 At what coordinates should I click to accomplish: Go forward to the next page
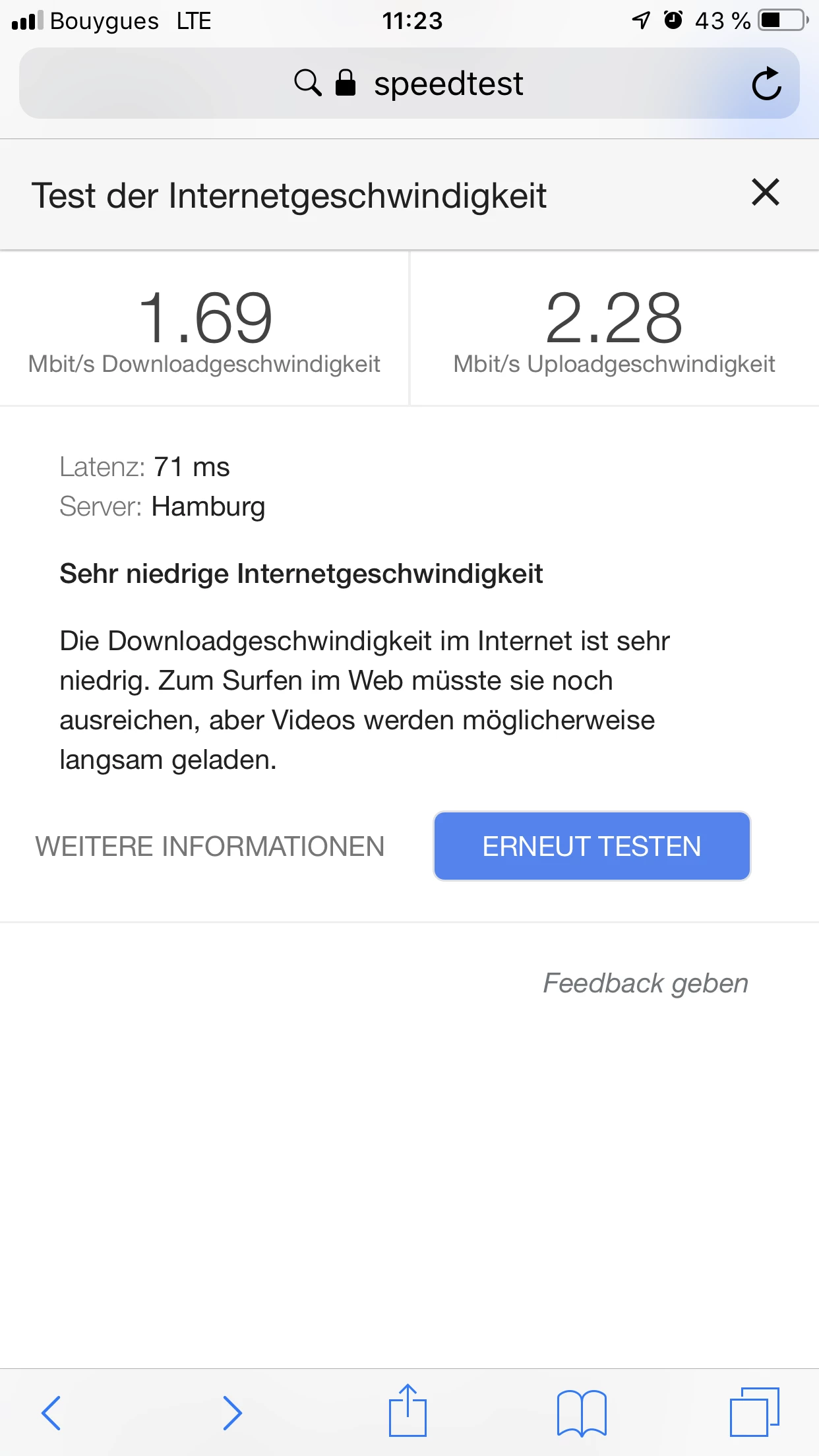[x=232, y=1412]
